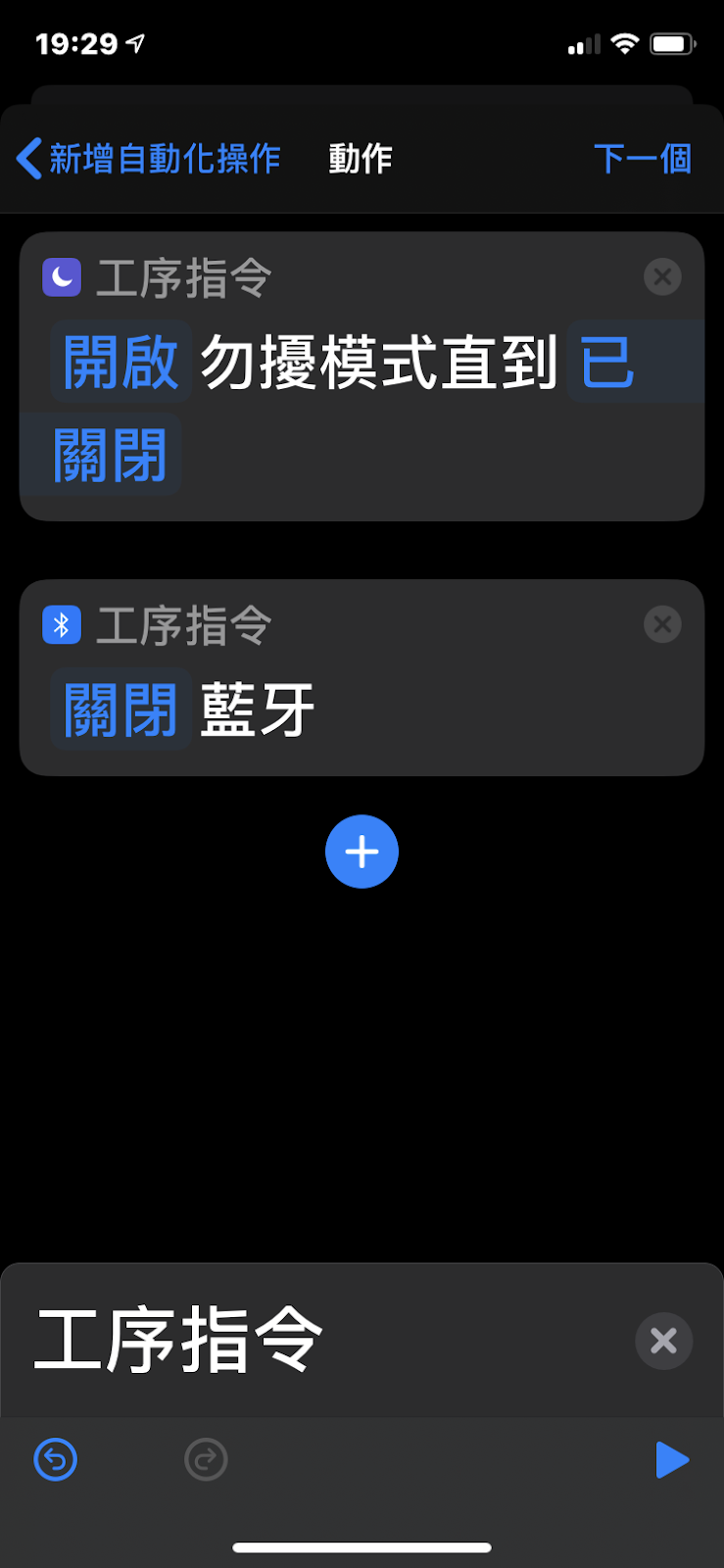Close the 工序指令 bottom panel
This screenshot has width=724, height=1568.
[663, 1341]
